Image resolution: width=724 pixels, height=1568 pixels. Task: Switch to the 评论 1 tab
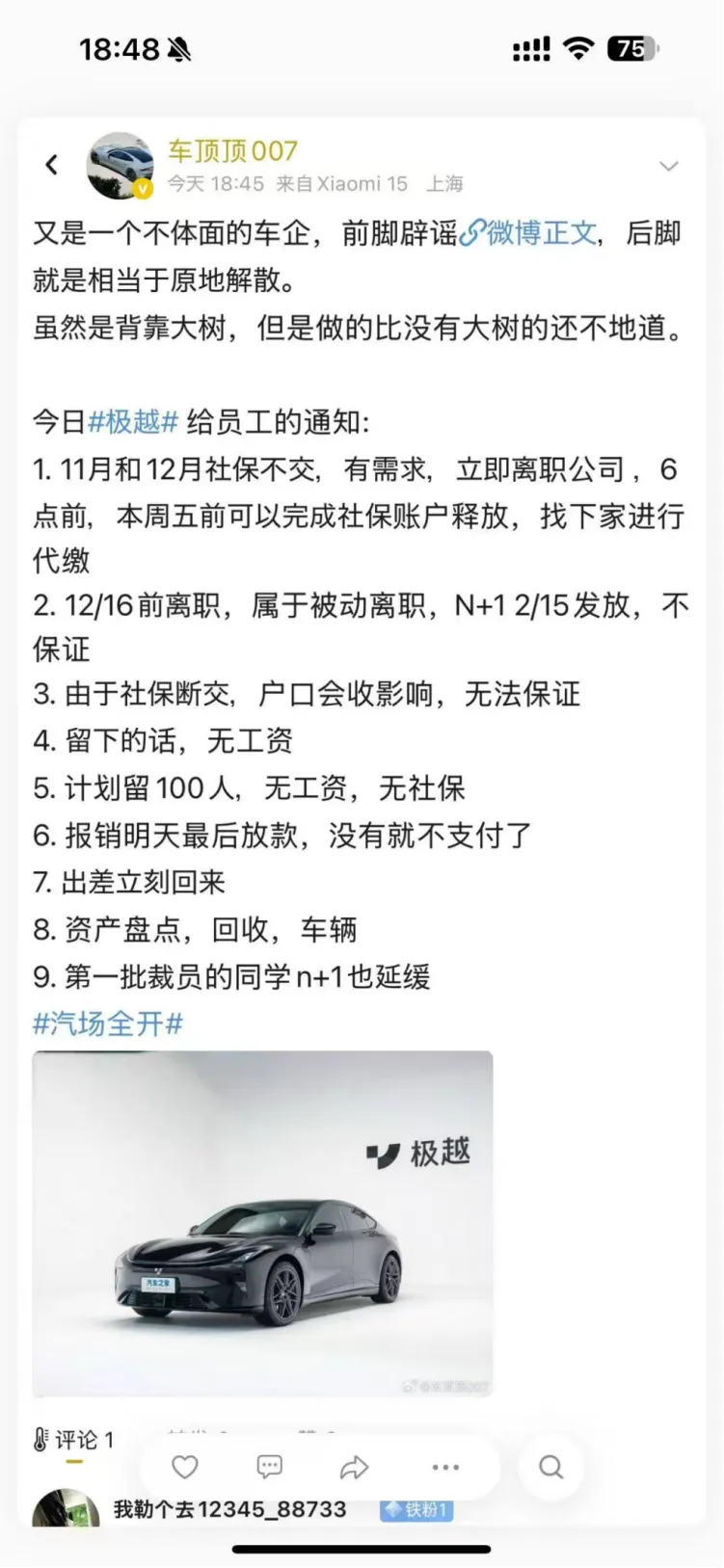(x=75, y=1440)
